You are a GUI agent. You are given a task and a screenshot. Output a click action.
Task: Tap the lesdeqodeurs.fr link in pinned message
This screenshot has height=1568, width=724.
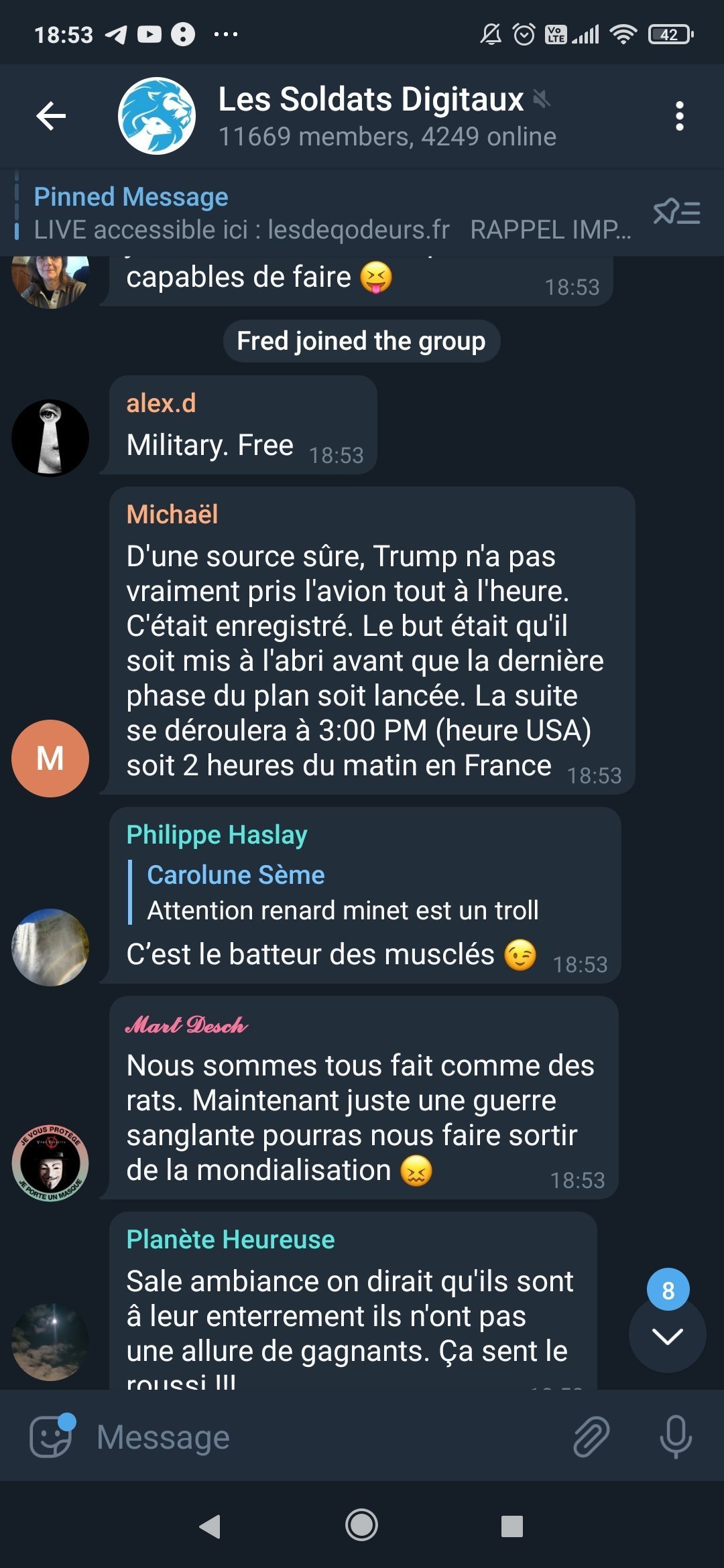tap(359, 230)
